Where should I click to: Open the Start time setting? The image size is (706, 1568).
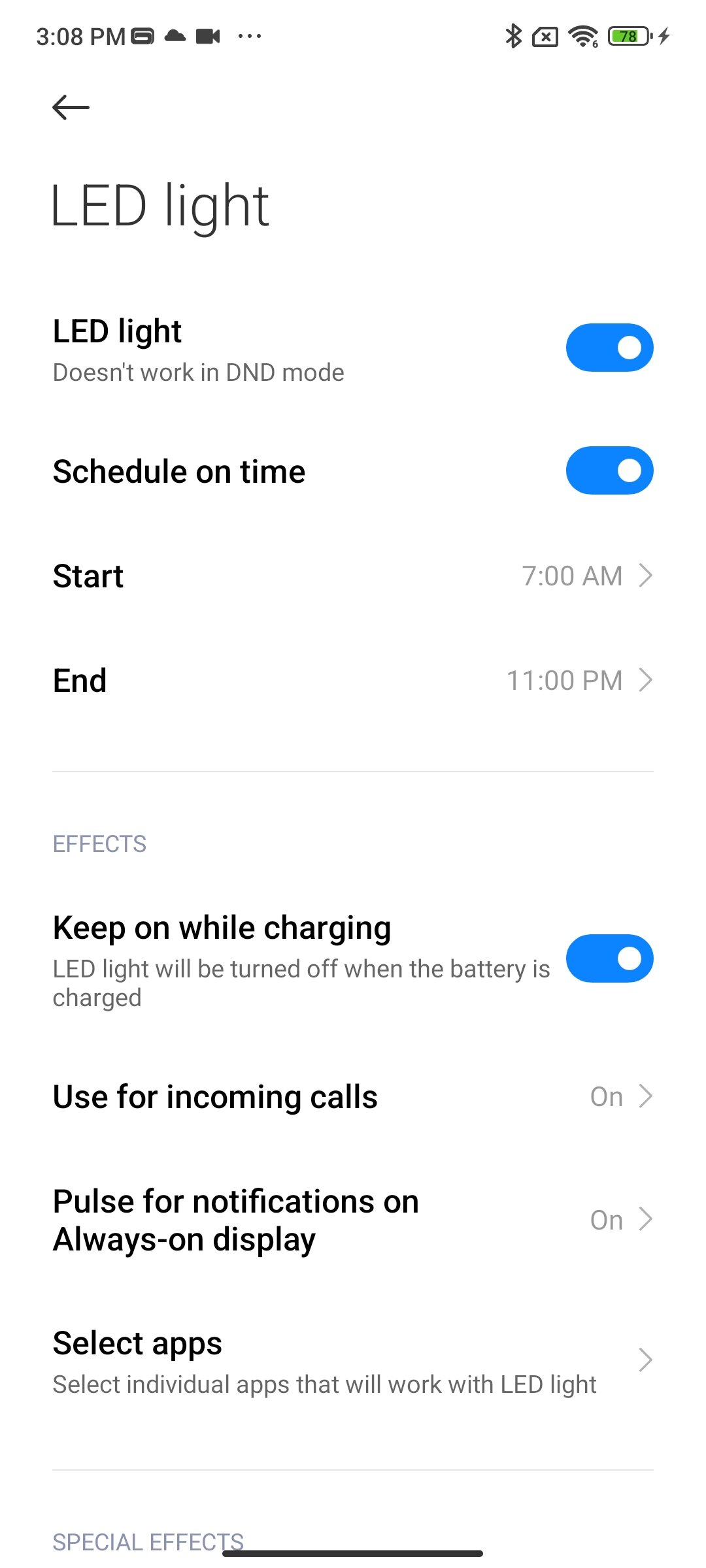tap(353, 576)
